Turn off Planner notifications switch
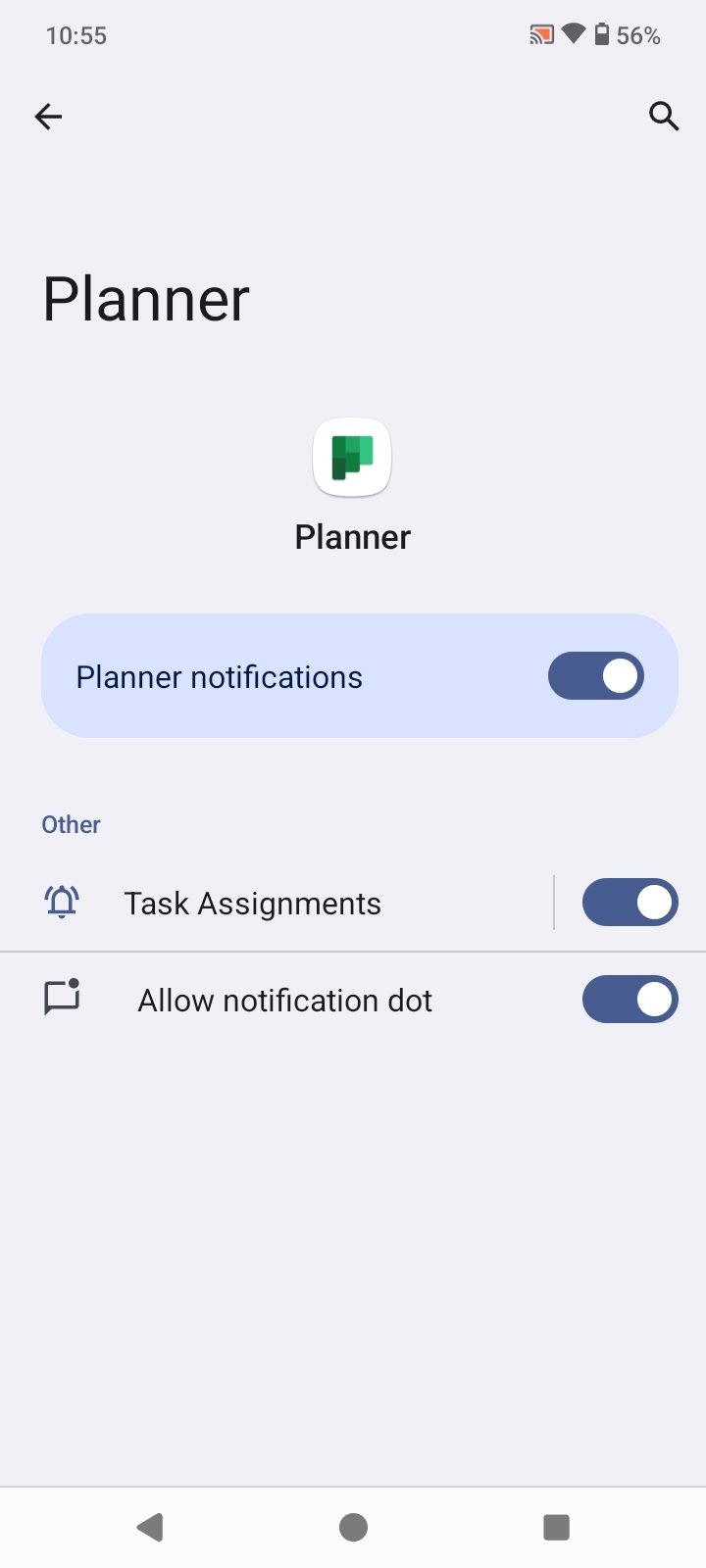The height and width of the screenshot is (1568, 706). click(595, 676)
